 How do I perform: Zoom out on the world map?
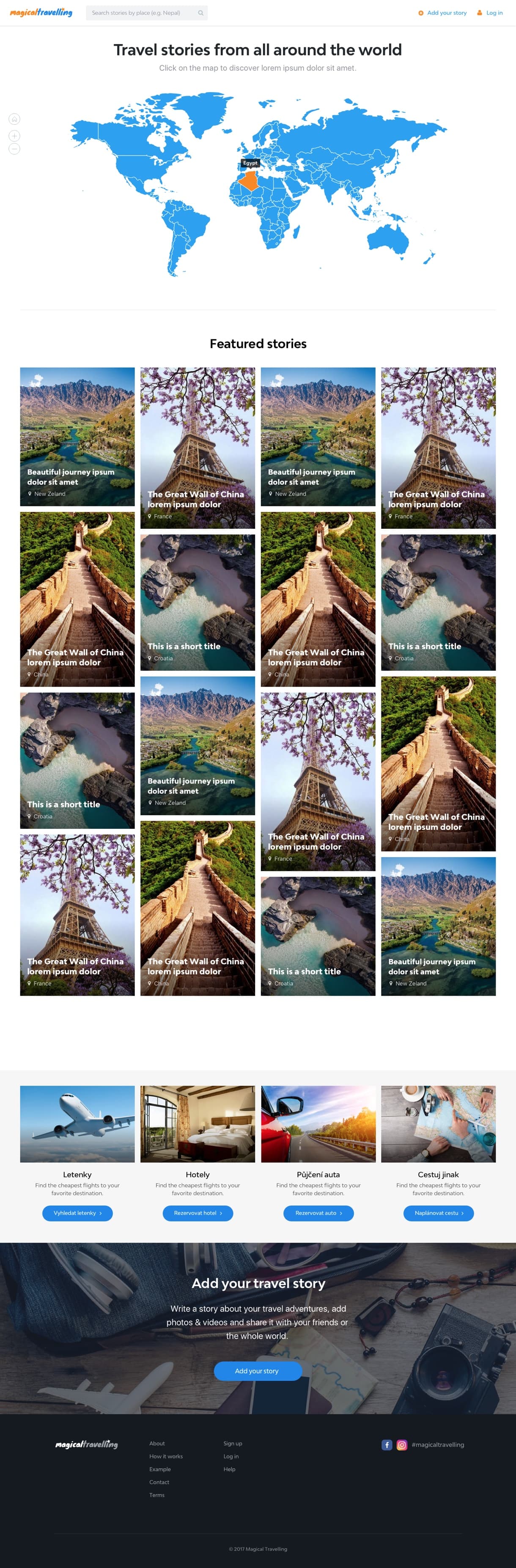click(15, 149)
